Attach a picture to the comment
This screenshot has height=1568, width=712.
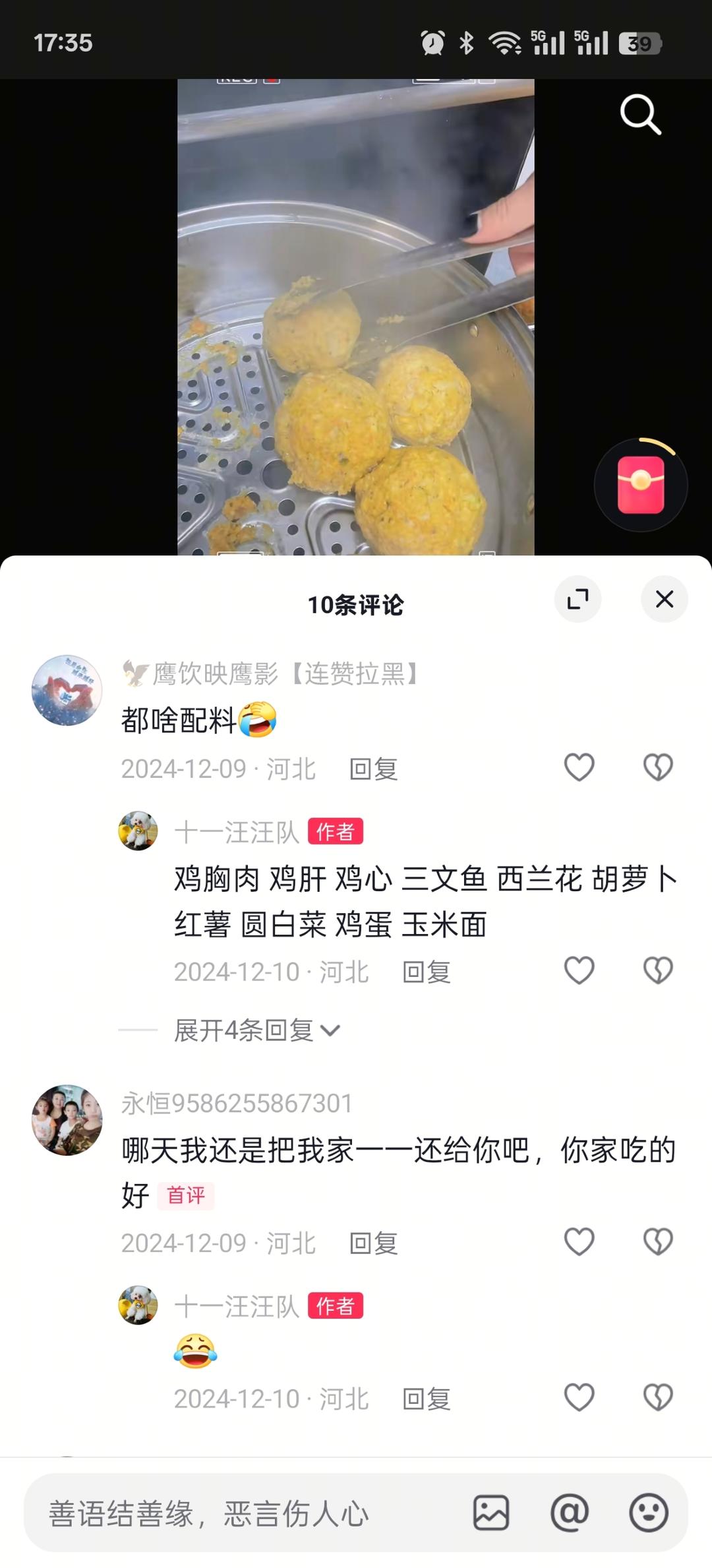click(x=491, y=1513)
